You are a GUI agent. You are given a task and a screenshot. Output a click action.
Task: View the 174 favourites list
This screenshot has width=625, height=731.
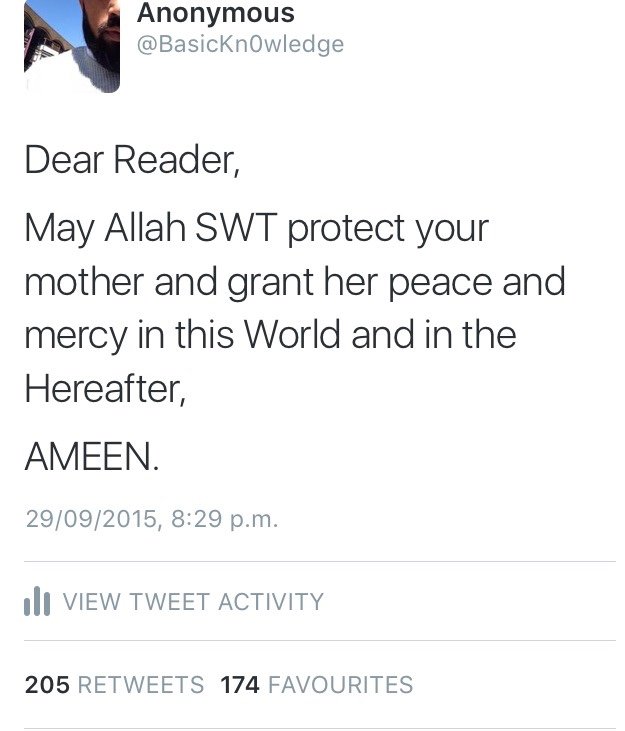(316, 685)
